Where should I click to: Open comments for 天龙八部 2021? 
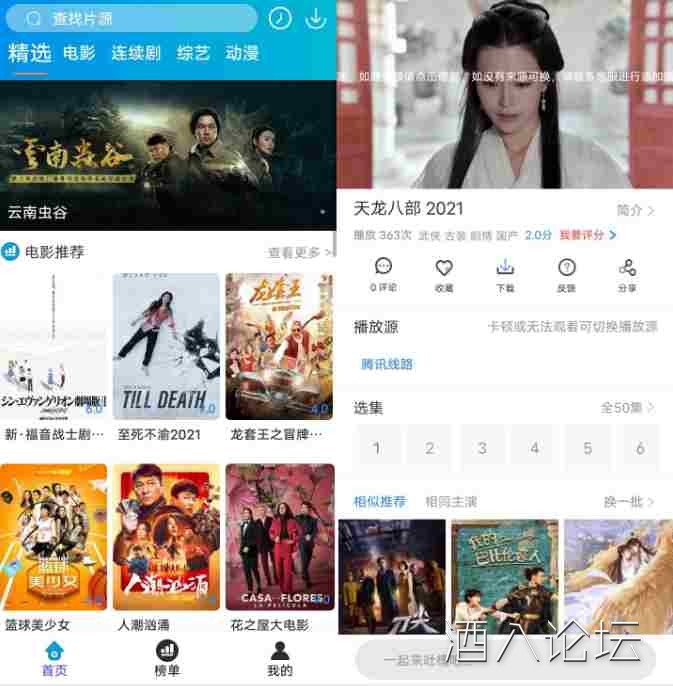[383, 274]
